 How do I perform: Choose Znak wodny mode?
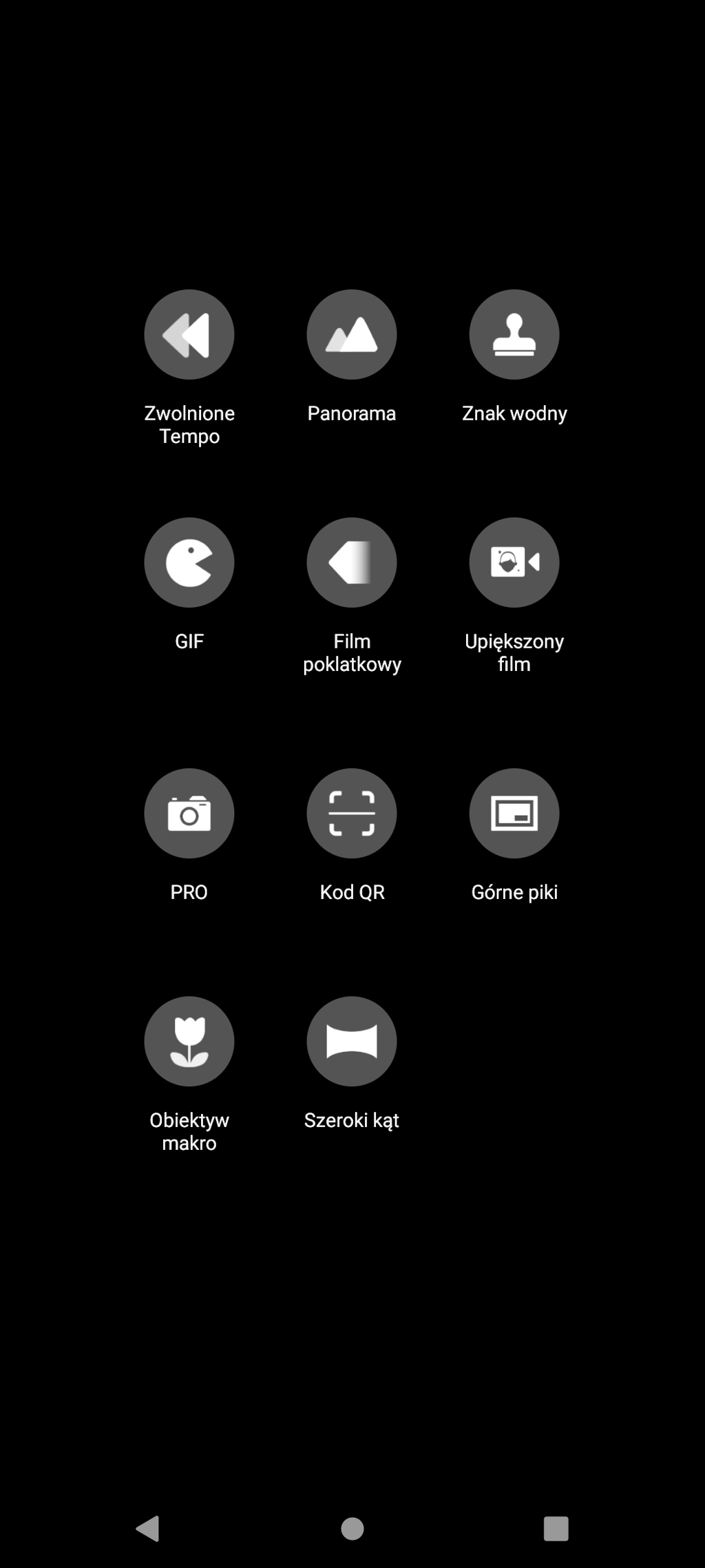coord(514,335)
